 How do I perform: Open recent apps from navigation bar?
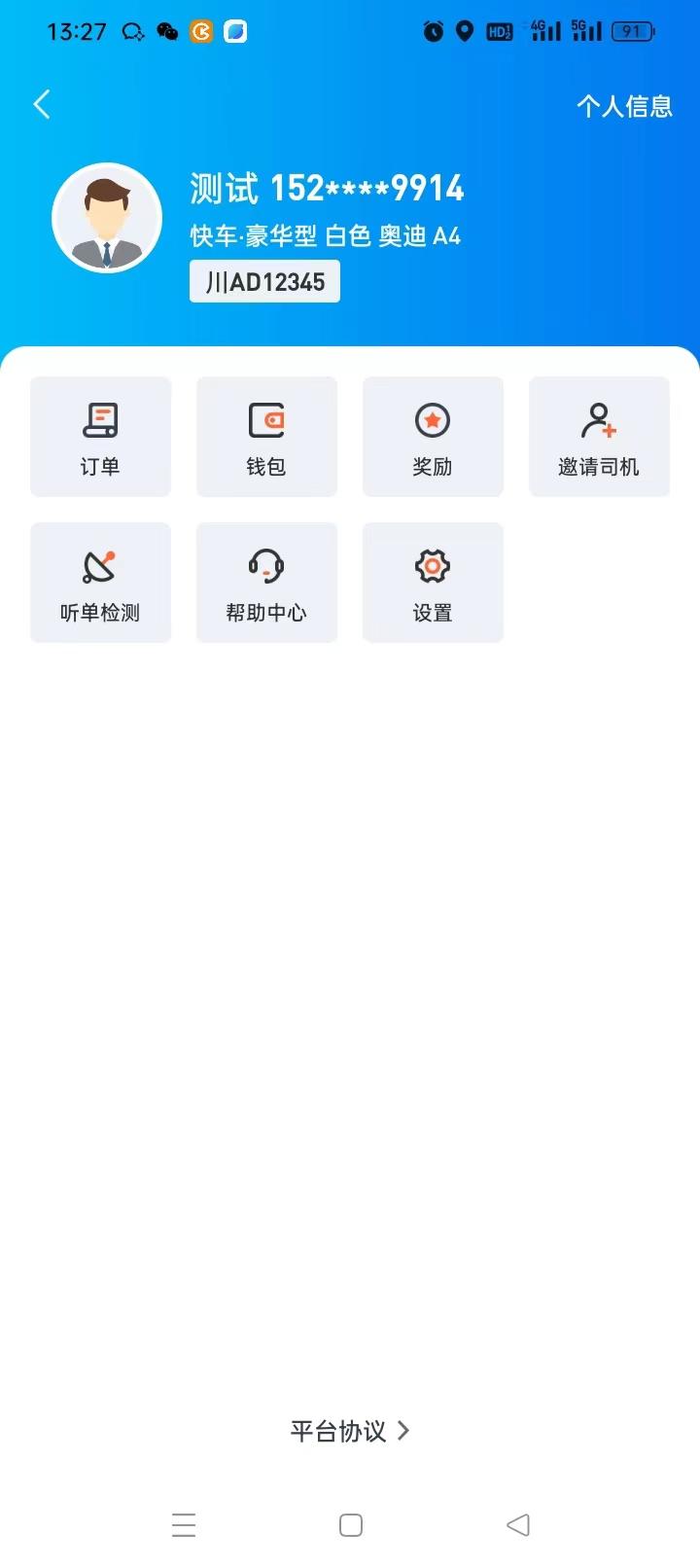click(184, 1524)
